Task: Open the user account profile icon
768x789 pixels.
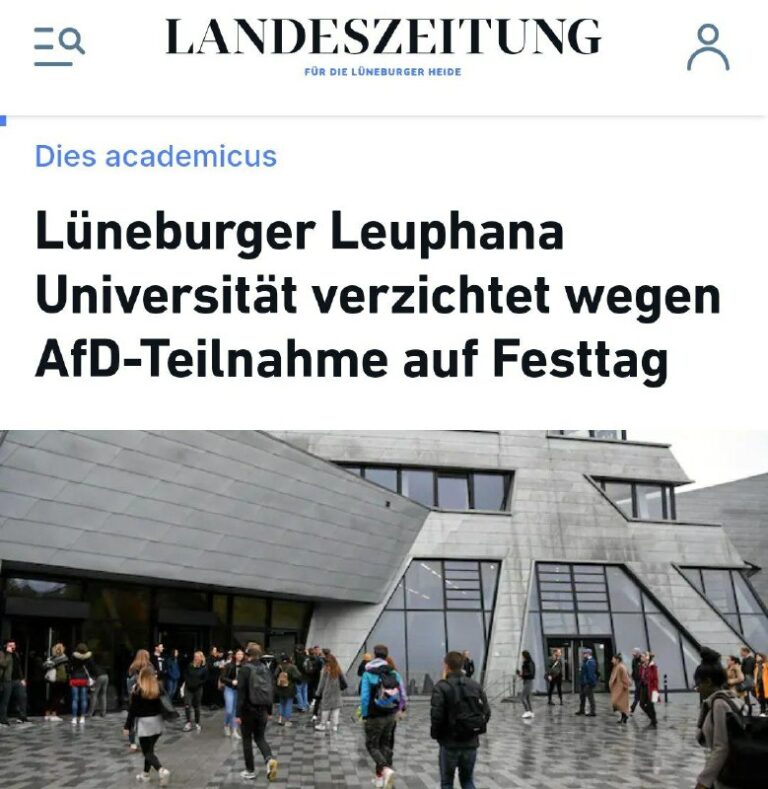Action: (x=708, y=41)
